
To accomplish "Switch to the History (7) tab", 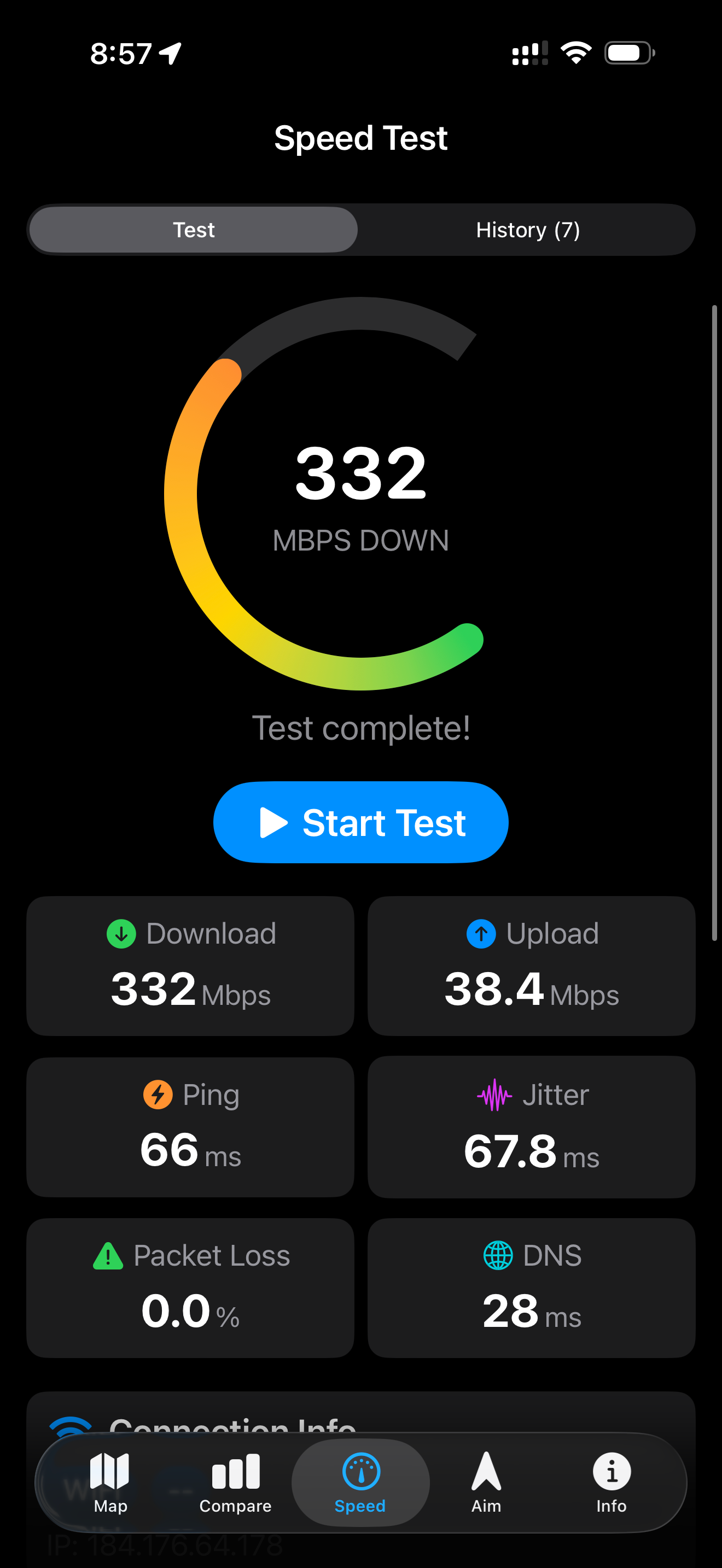I will pyautogui.click(x=527, y=230).
